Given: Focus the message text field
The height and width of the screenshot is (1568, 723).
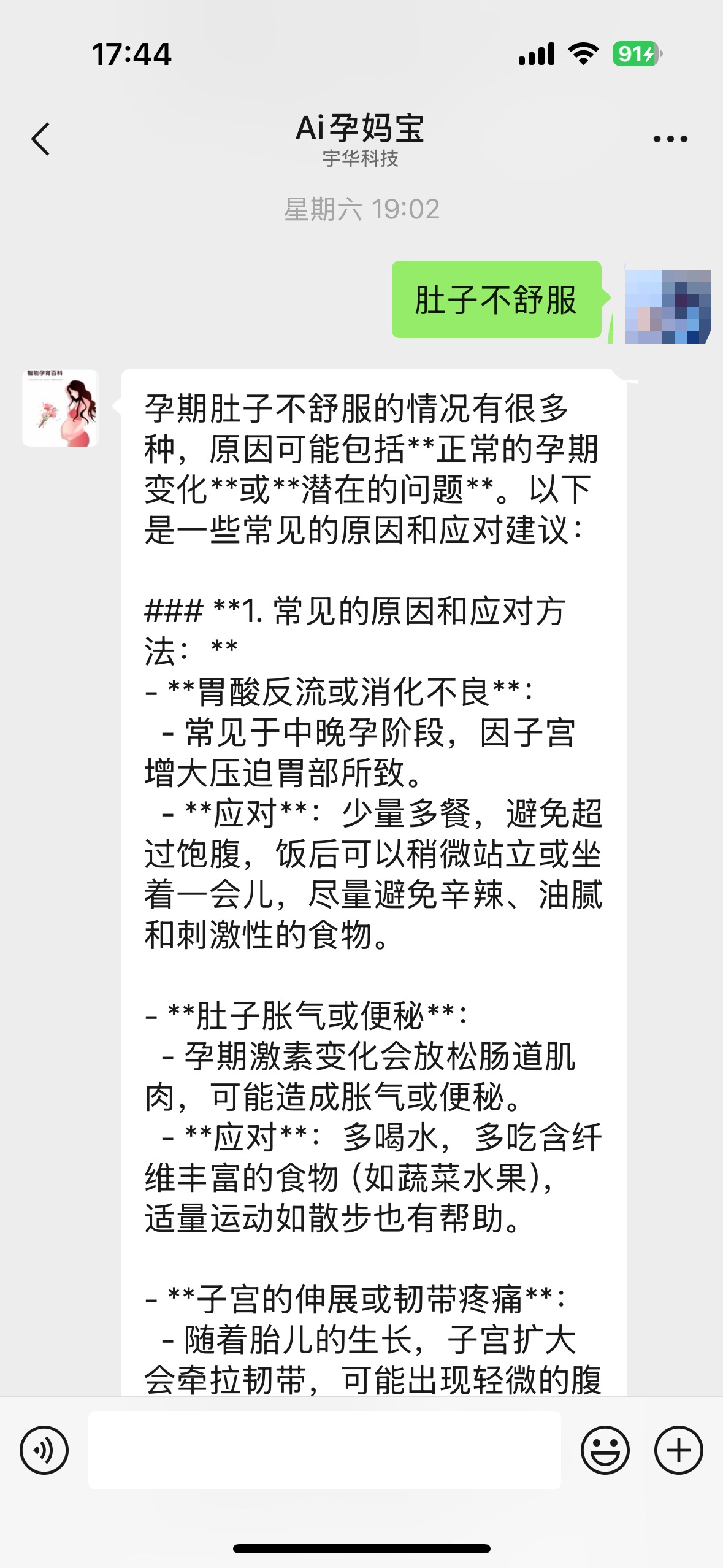Looking at the screenshot, I should point(324,1450).
